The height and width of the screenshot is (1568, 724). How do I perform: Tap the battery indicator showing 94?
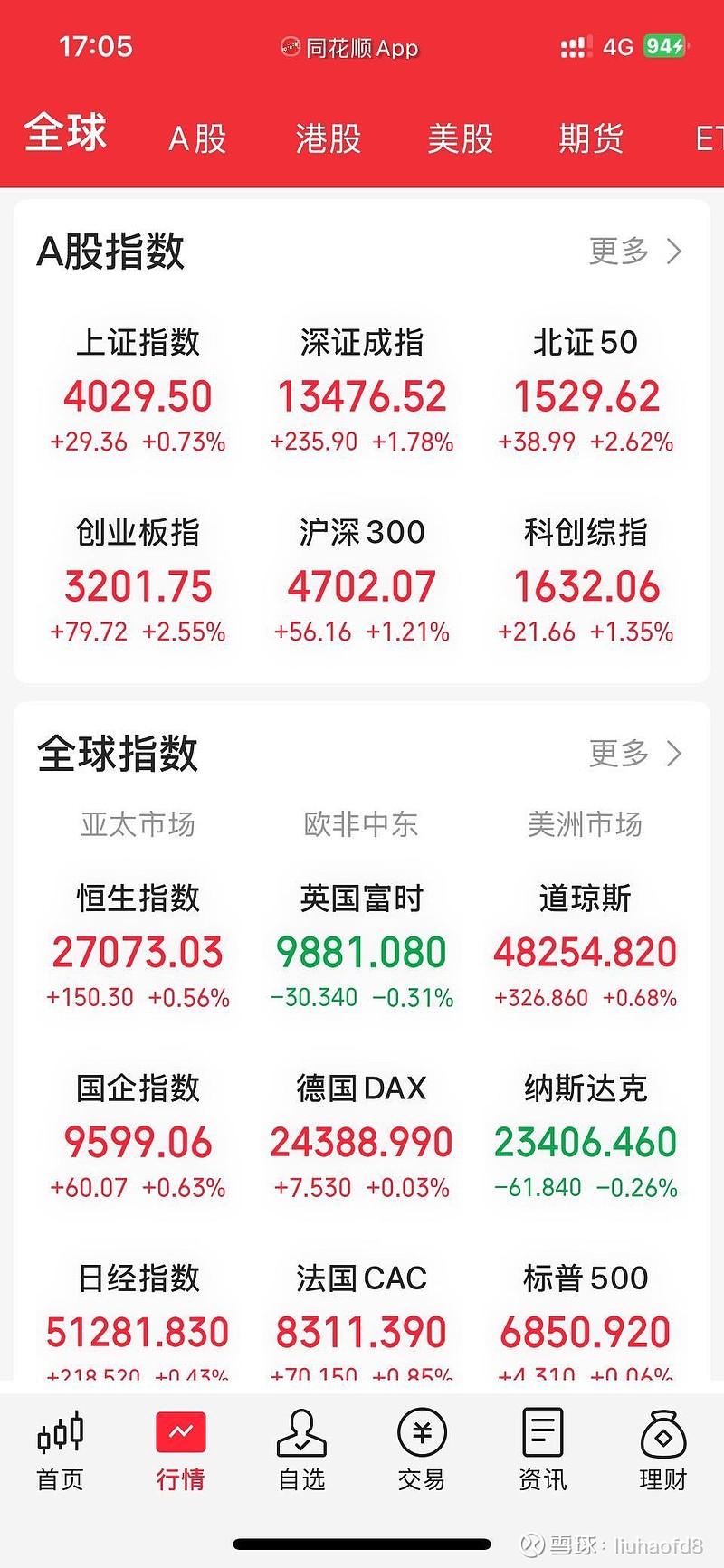[x=667, y=44]
